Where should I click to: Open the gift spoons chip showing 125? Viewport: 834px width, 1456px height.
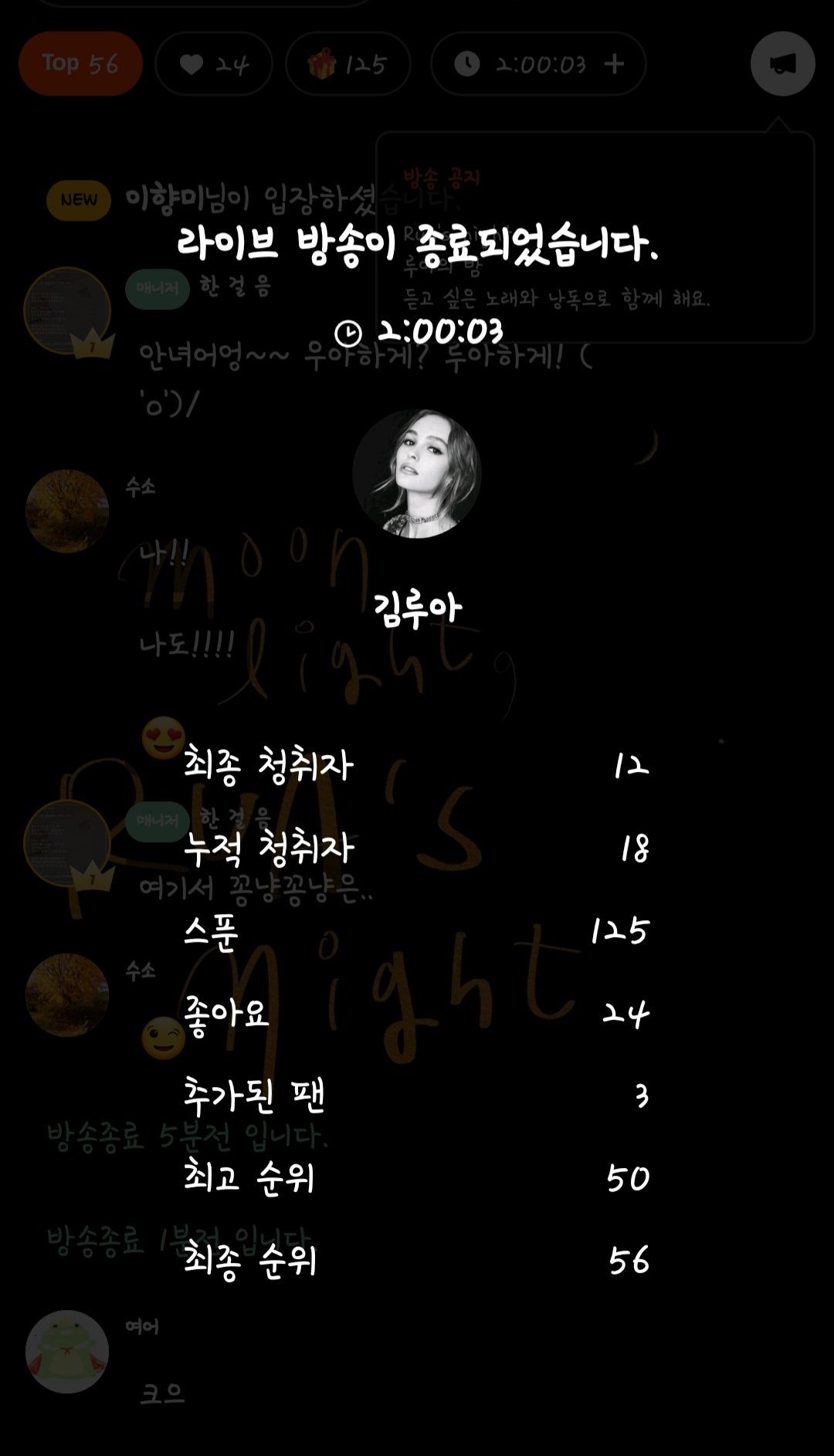pos(347,64)
